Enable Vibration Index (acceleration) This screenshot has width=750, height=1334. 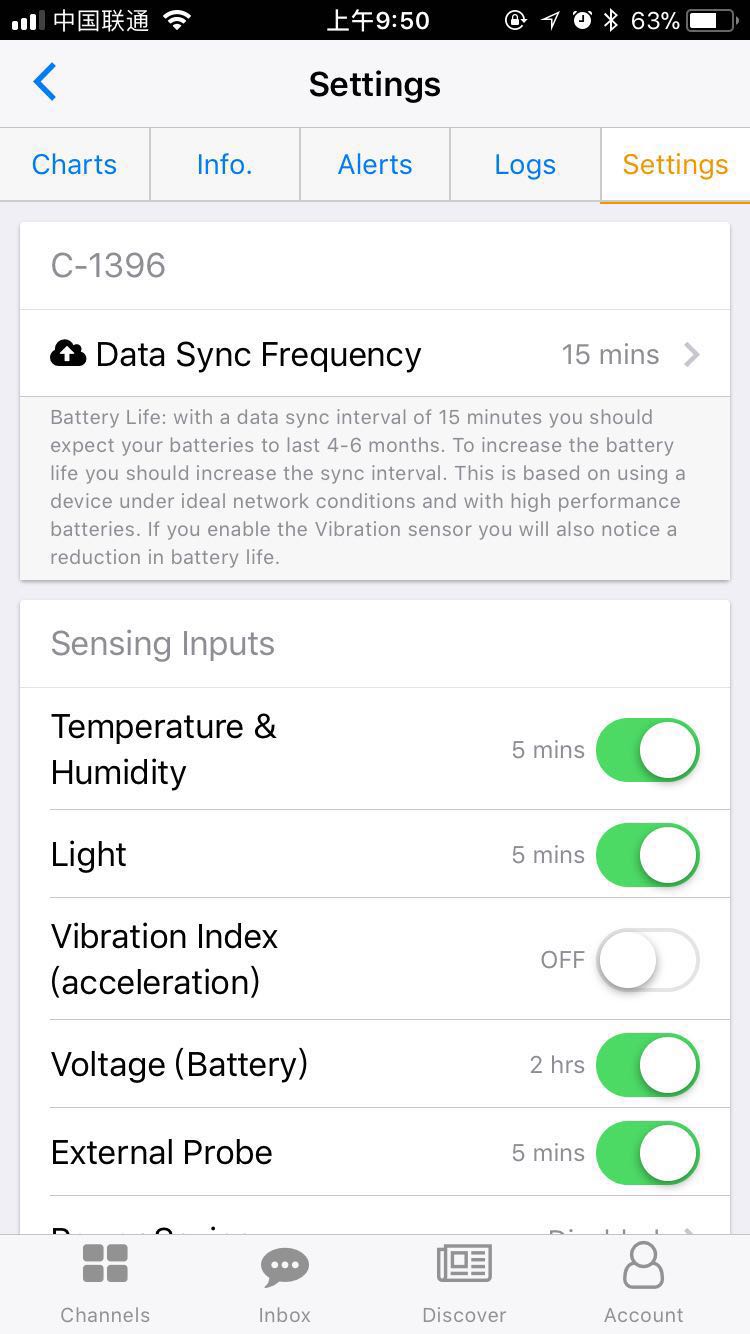pyautogui.click(x=647, y=960)
